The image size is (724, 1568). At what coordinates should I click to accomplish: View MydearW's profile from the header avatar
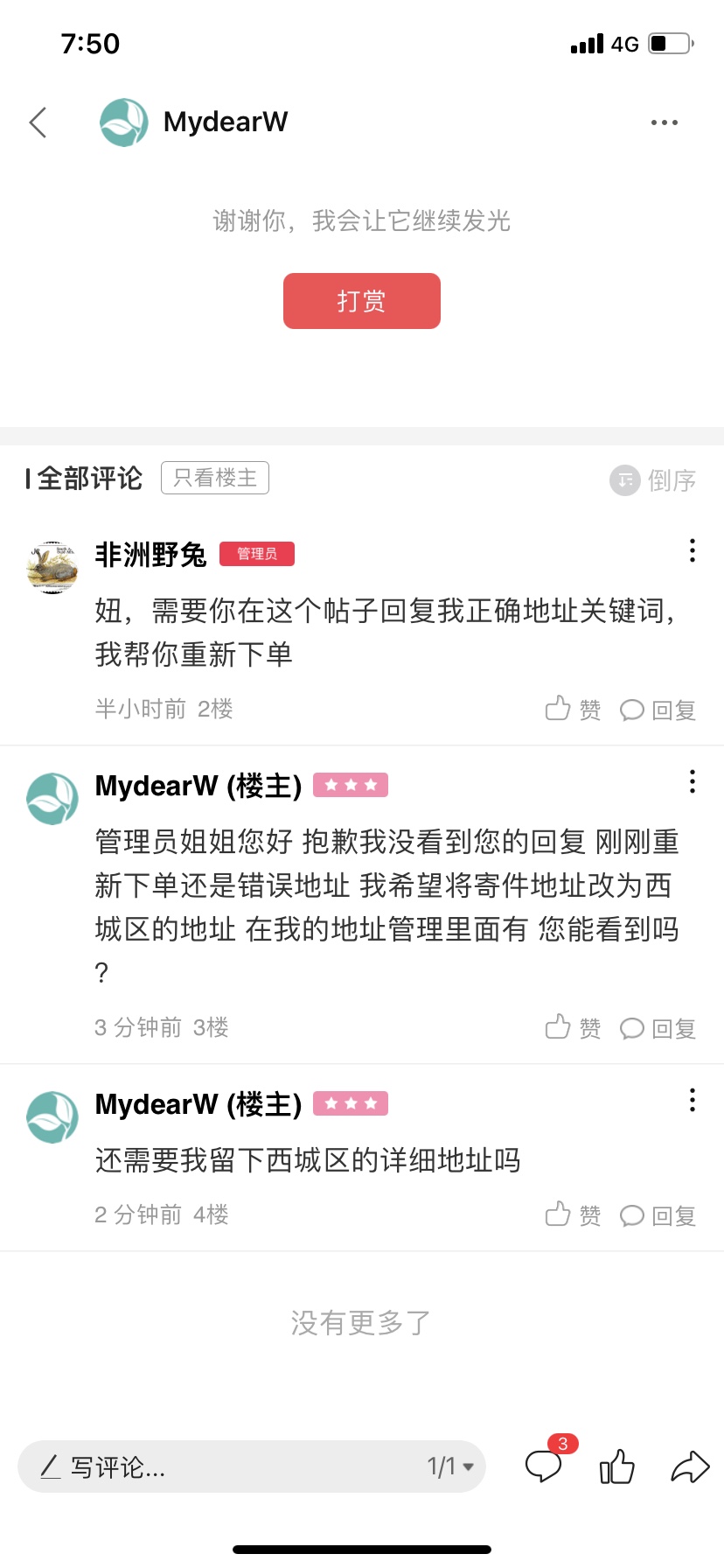pyautogui.click(x=124, y=122)
